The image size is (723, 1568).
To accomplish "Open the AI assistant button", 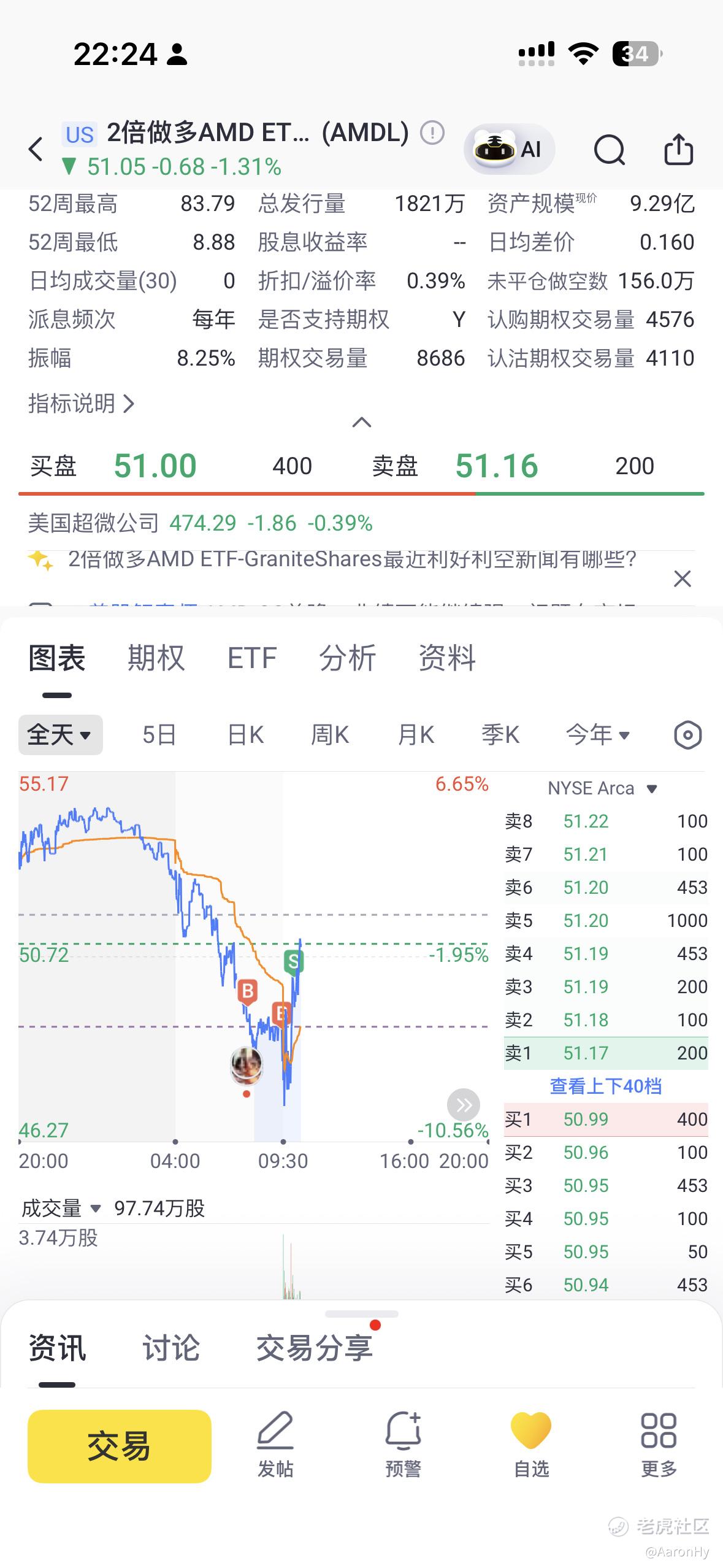I will [510, 149].
